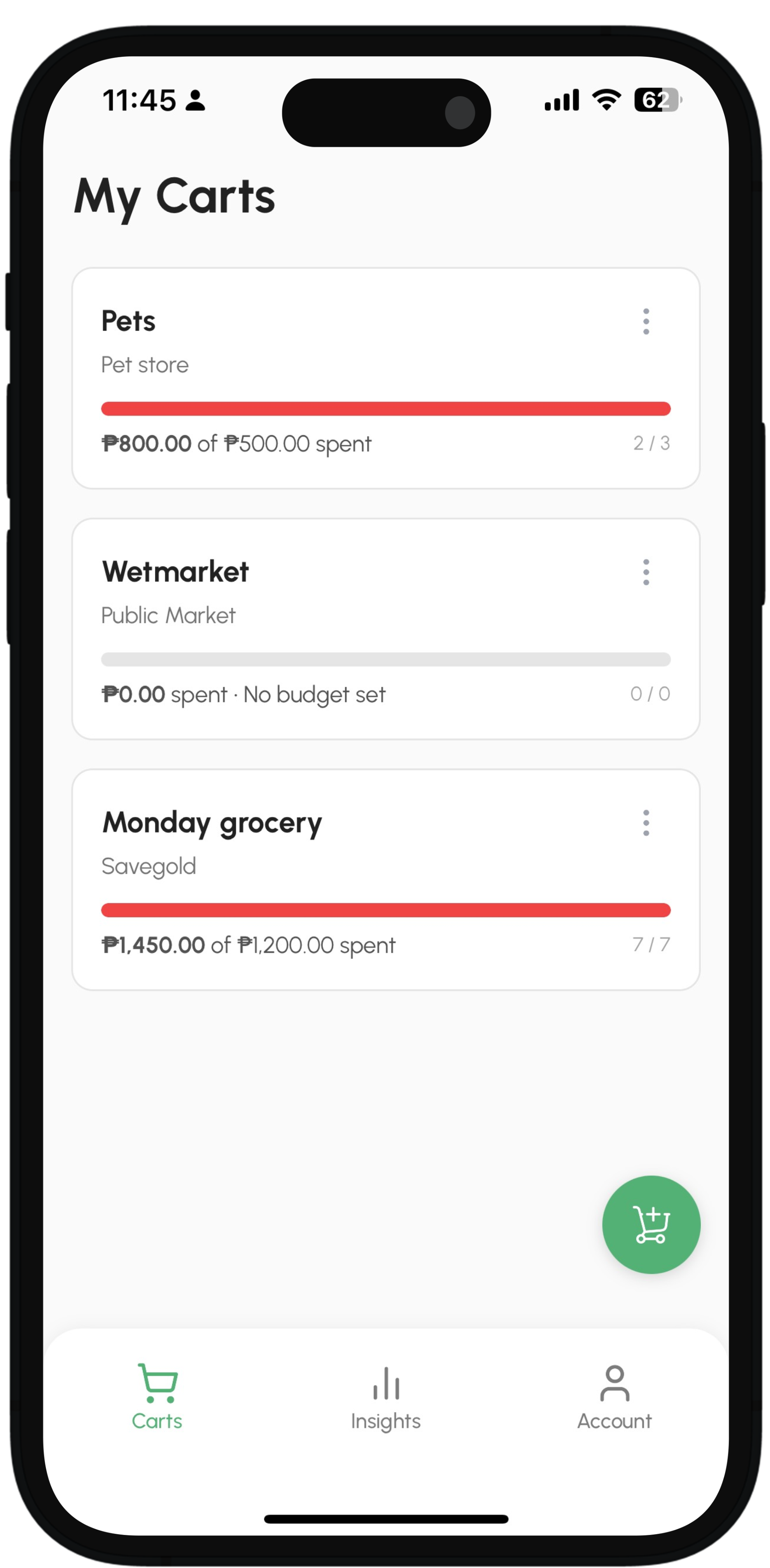Open the three-dot menu on Wetmarket cart
Image resolution: width=770 pixels, height=1568 pixels.
point(646,572)
